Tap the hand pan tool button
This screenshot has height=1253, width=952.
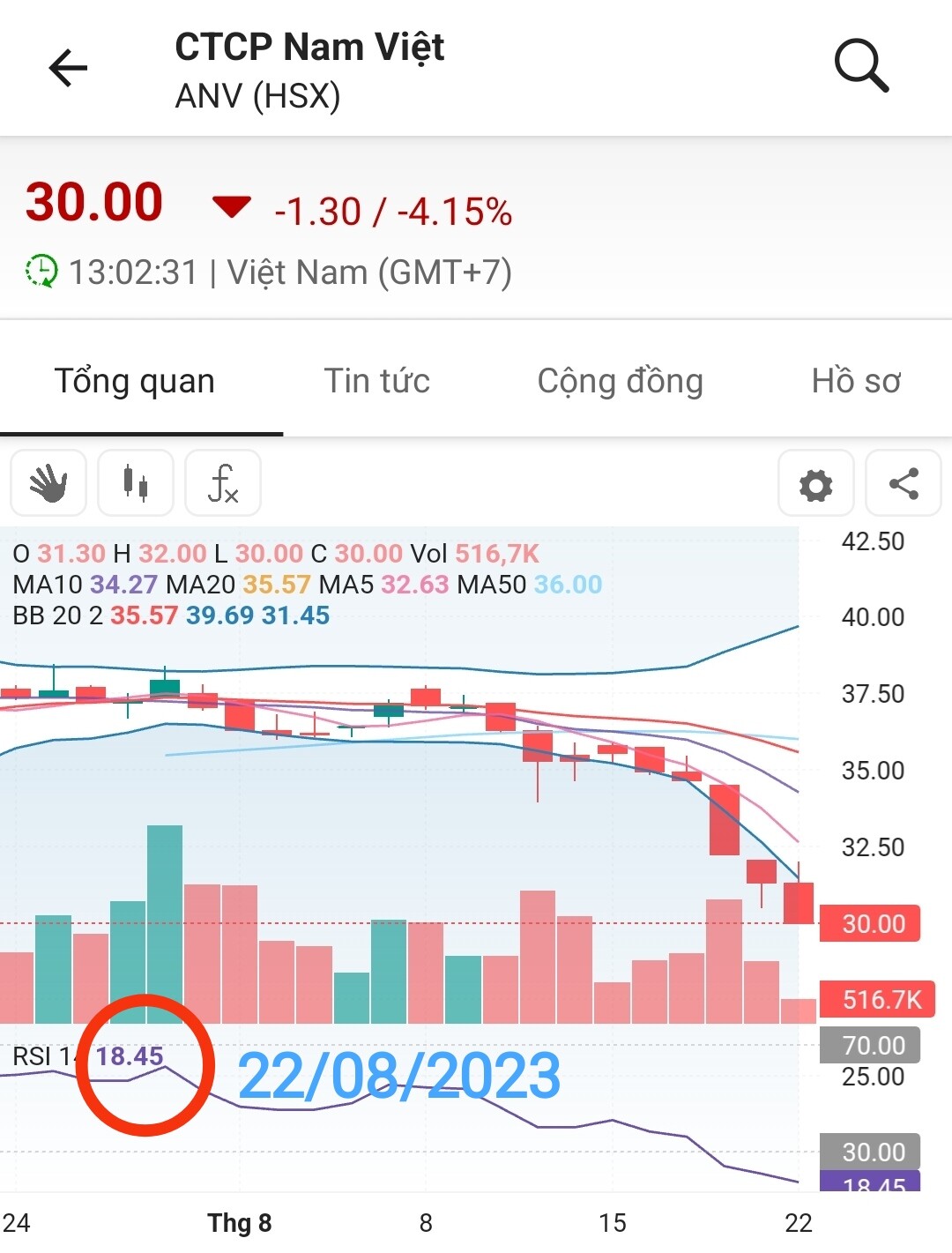(x=48, y=483)
